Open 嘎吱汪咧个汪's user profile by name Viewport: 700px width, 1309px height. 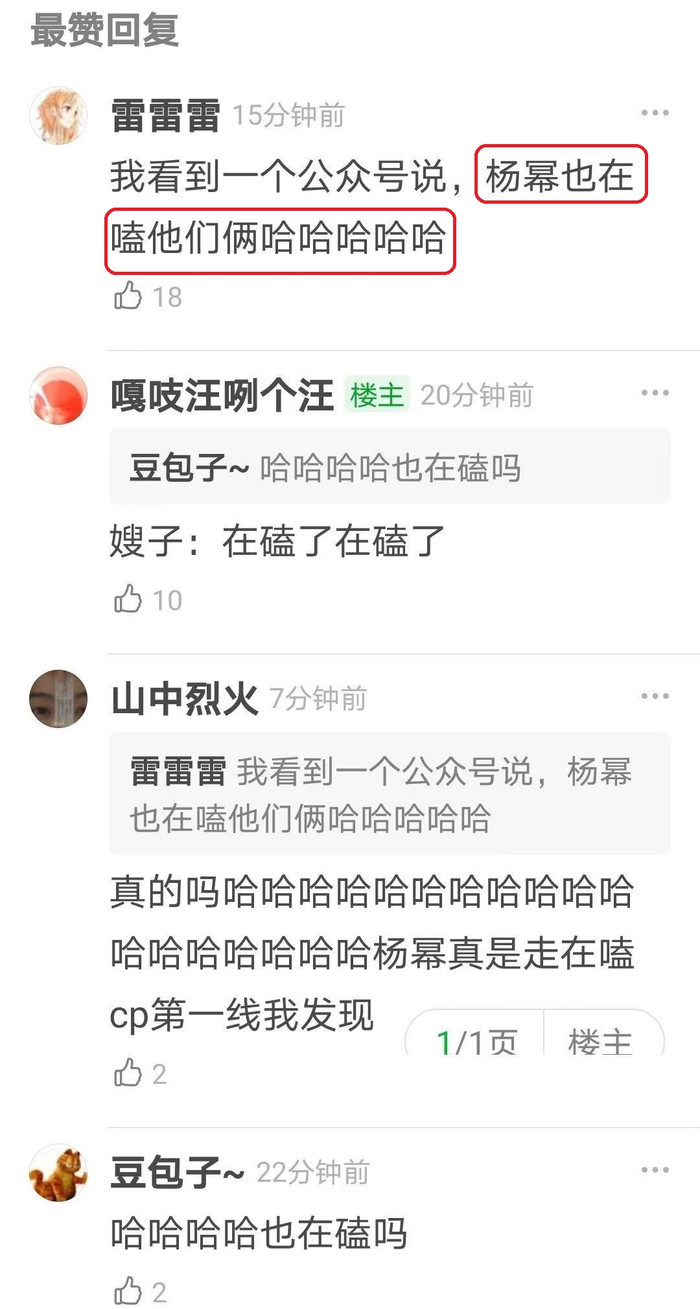pos(222,396)
